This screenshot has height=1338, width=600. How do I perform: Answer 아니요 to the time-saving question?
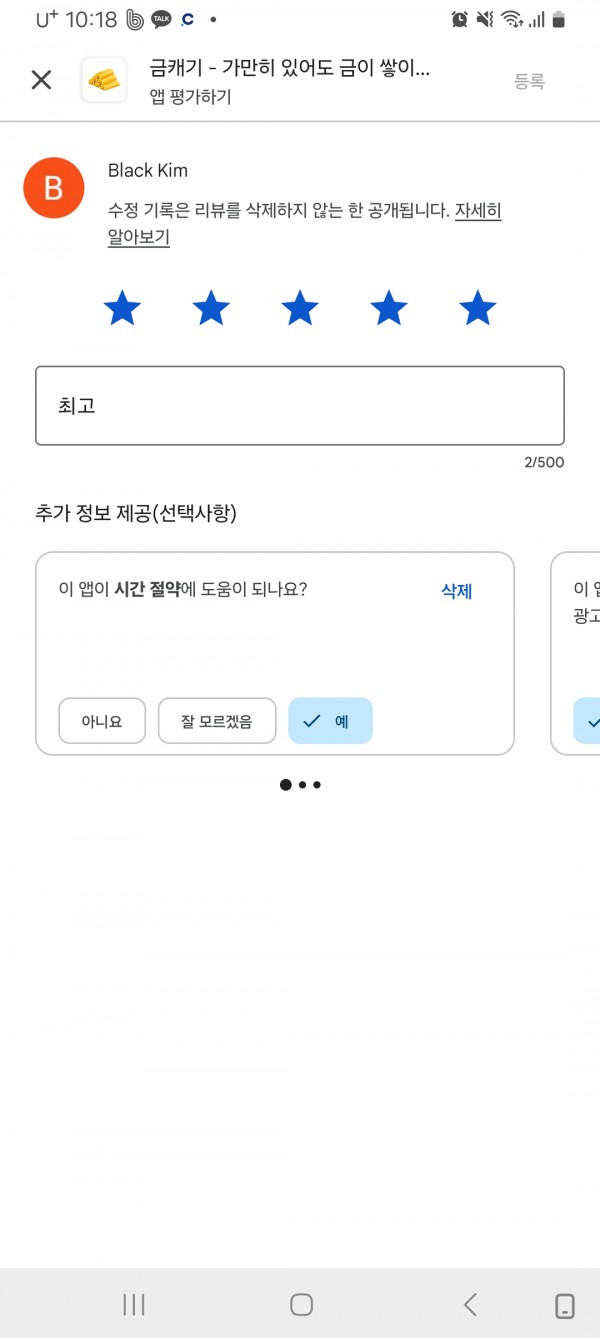coord(102,721)
